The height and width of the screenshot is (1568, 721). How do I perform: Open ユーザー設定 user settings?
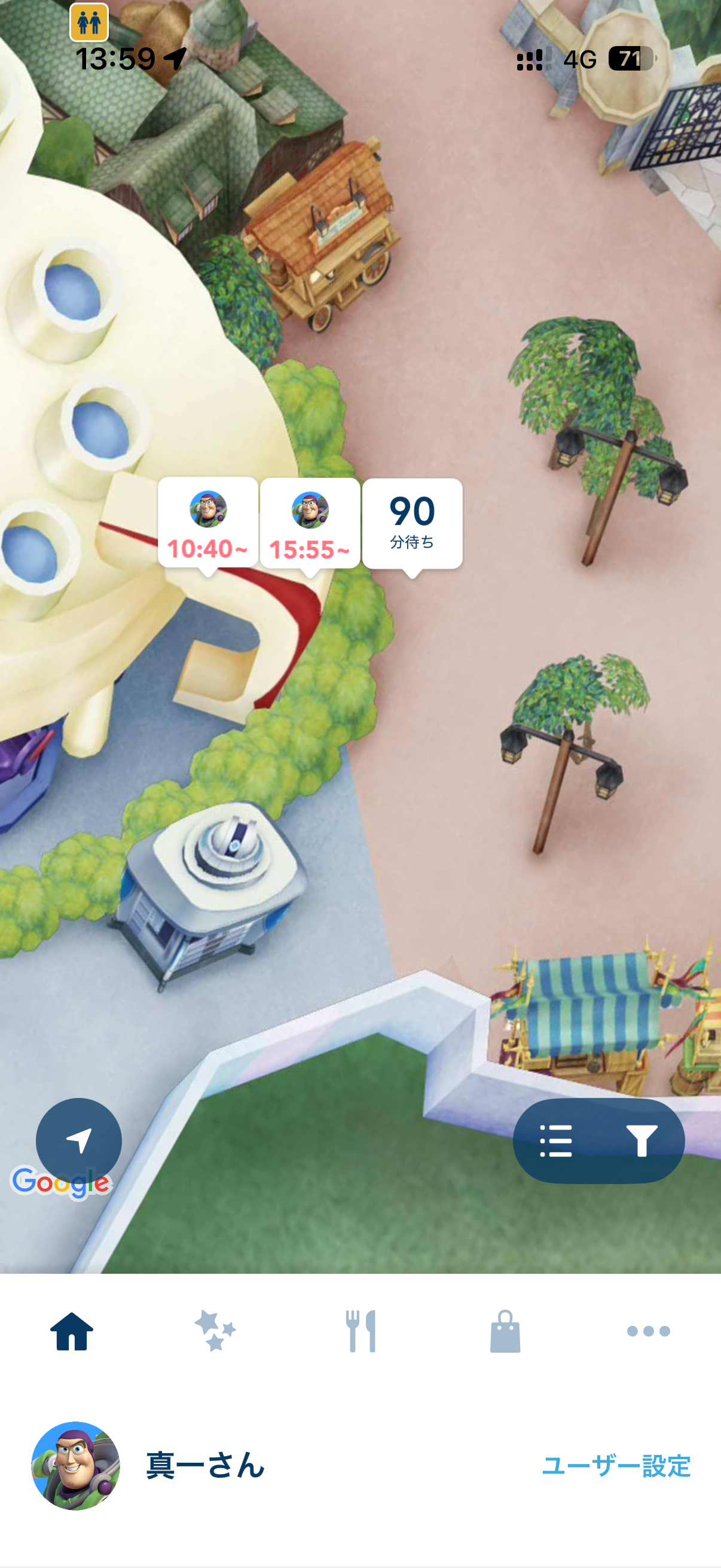[x=616, y=1466]
